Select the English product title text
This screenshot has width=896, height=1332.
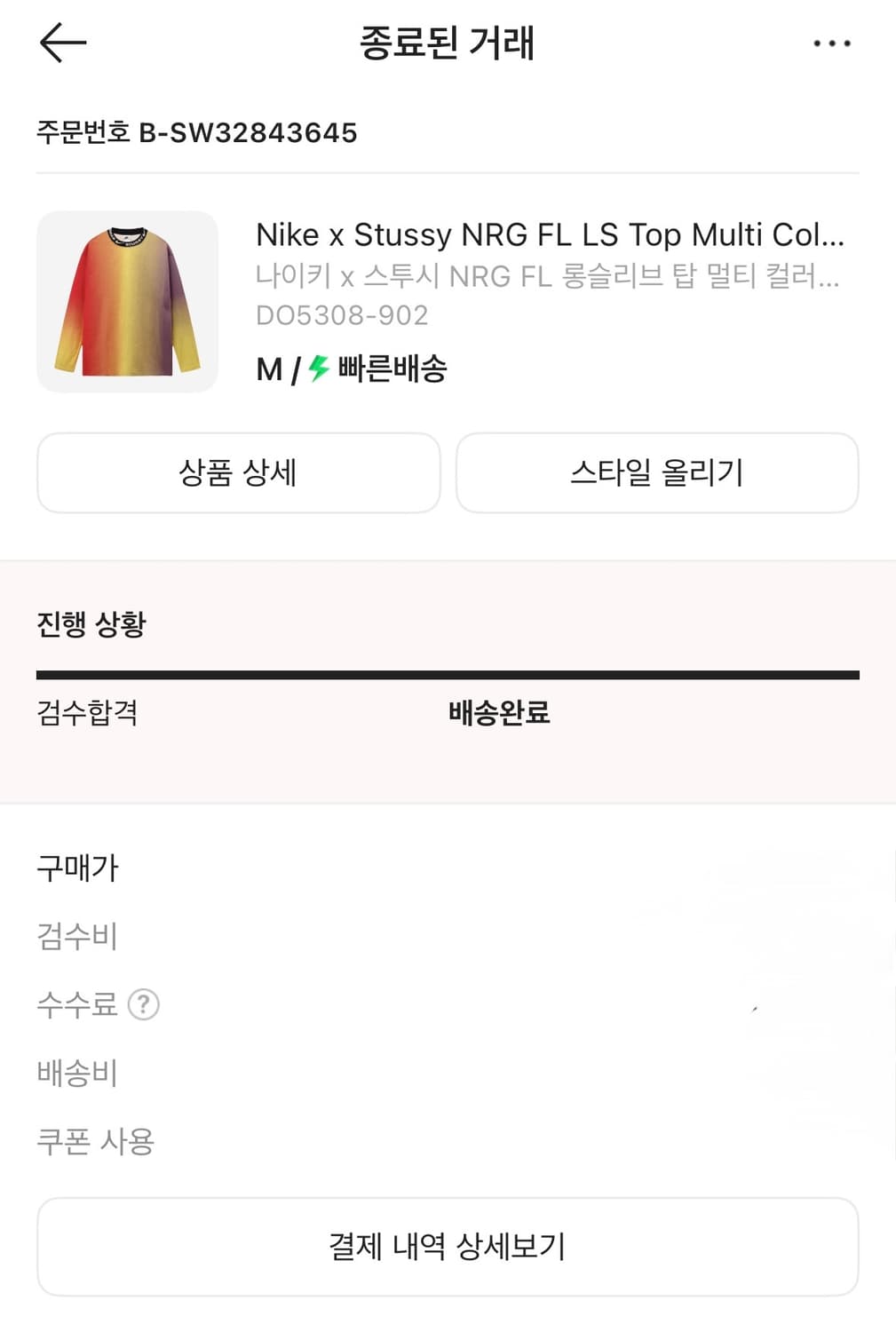coord(551,235)
